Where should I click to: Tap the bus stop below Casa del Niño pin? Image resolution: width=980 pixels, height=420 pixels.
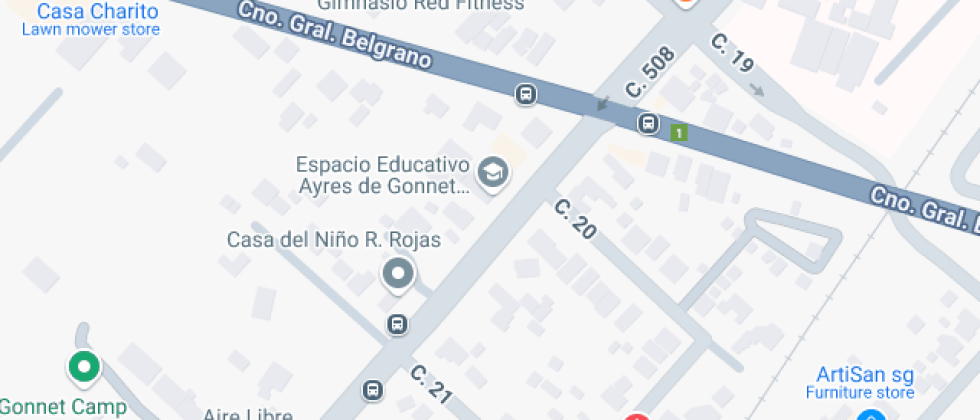pyautogui.click(x=397, y=324)
